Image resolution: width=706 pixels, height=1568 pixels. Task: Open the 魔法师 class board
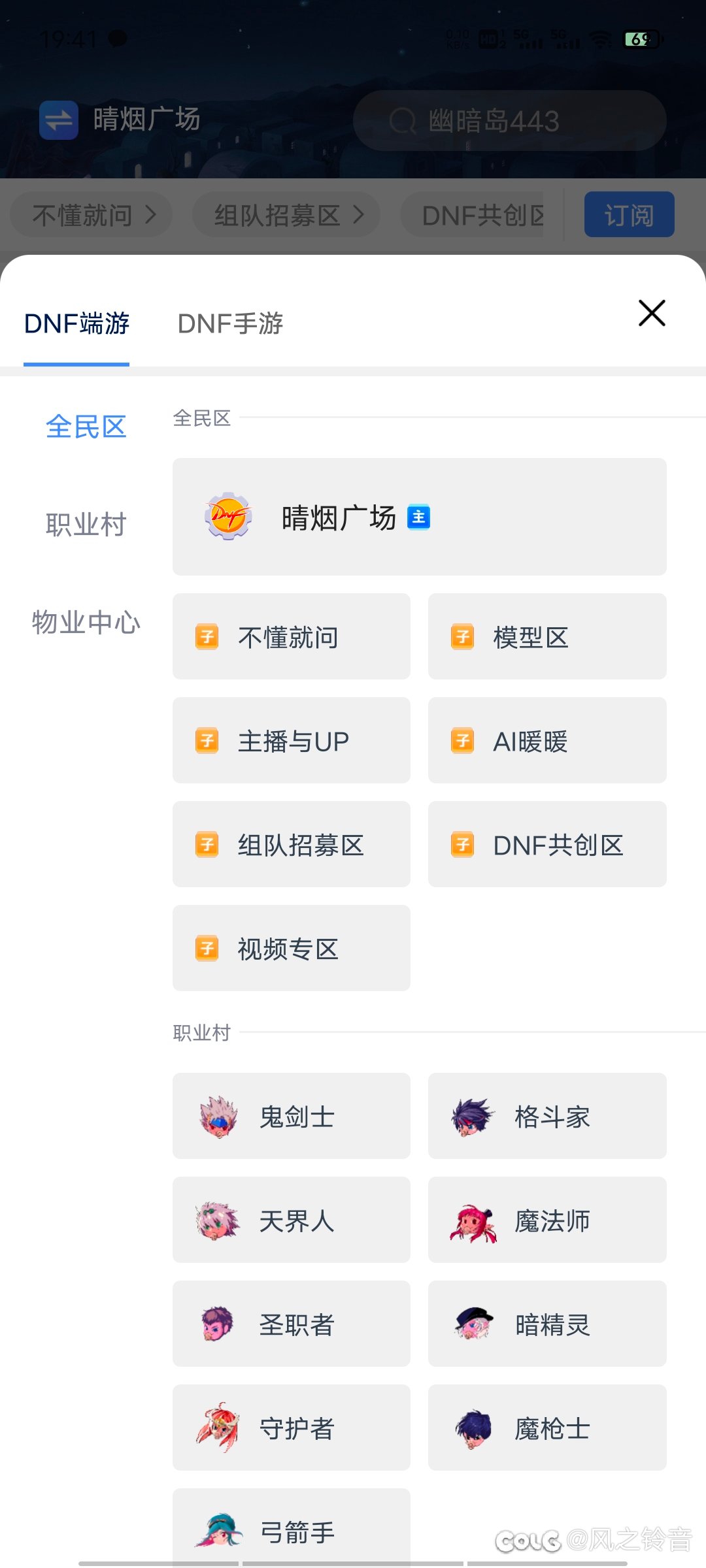point(547,1220)
